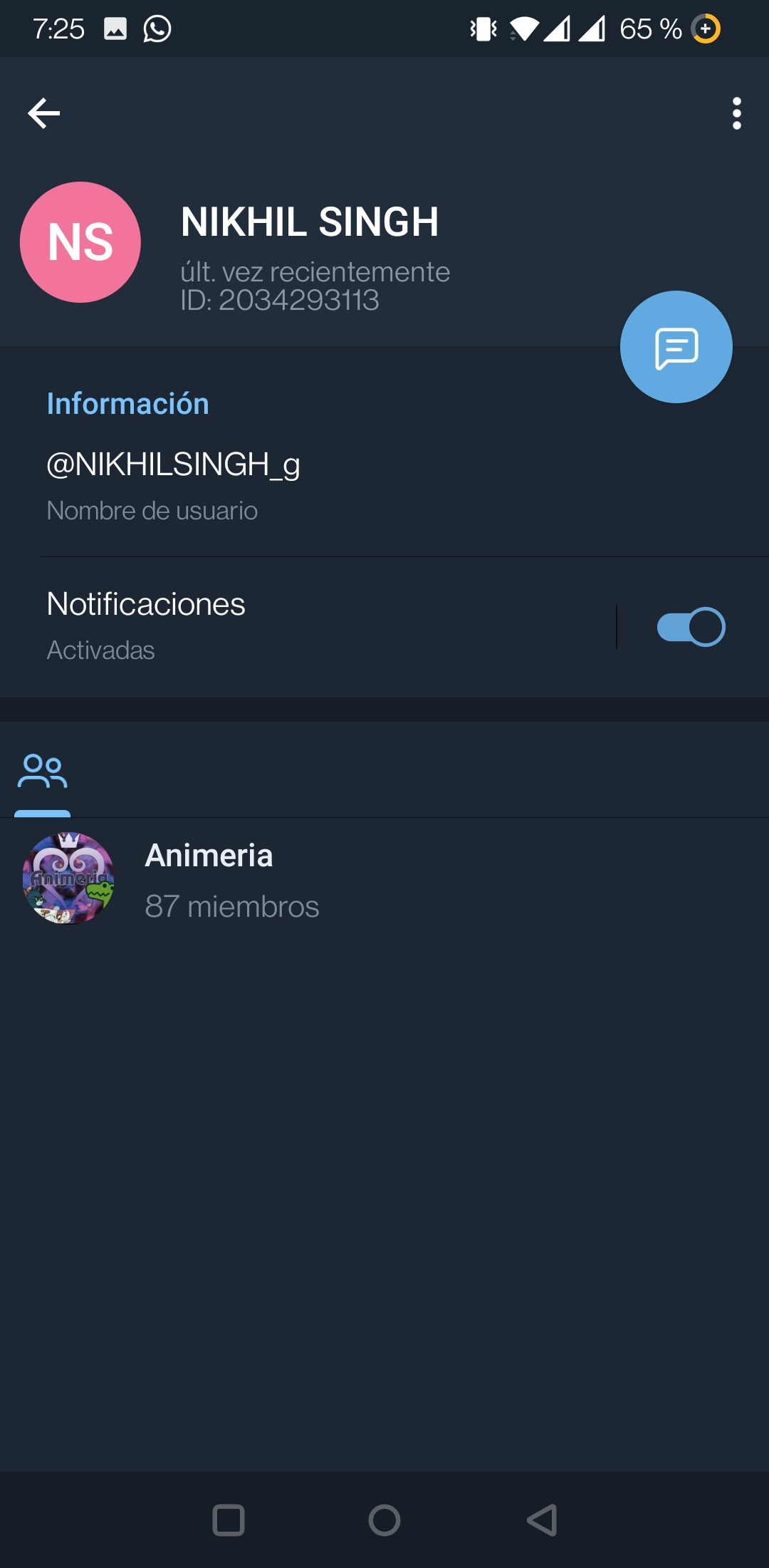
Task: Open the three-dot overflow menu
Action: point(737,113)
